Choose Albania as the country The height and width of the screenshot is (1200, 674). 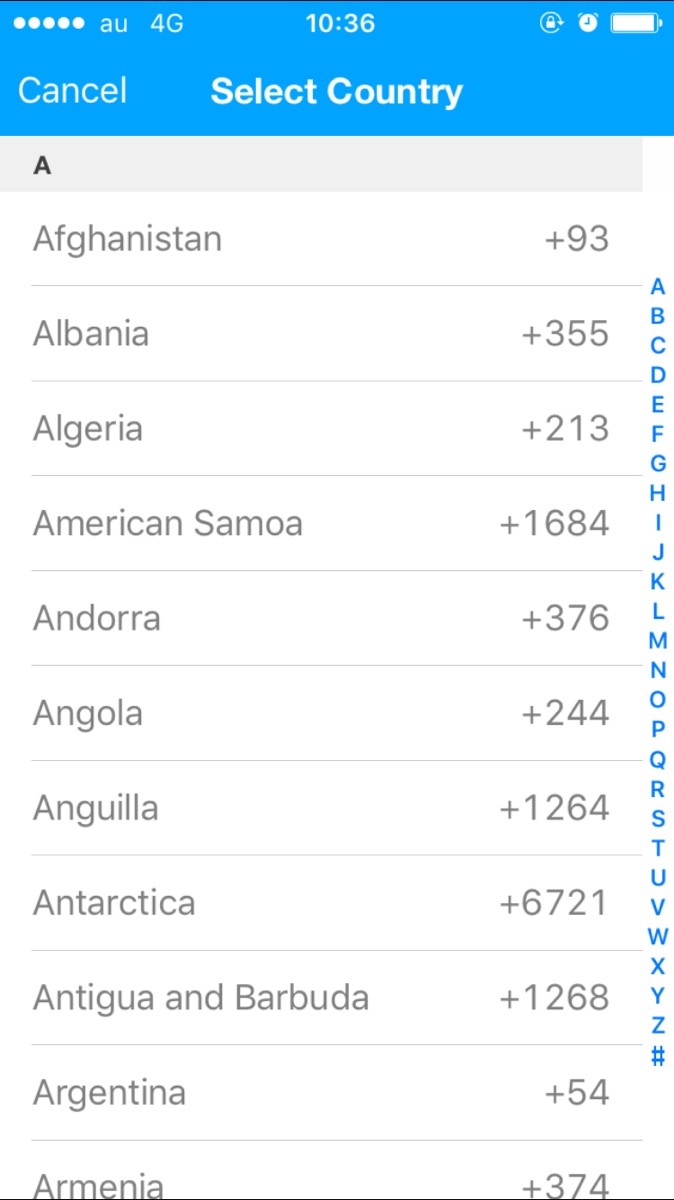pyautogui.click(x=320, y=333)
